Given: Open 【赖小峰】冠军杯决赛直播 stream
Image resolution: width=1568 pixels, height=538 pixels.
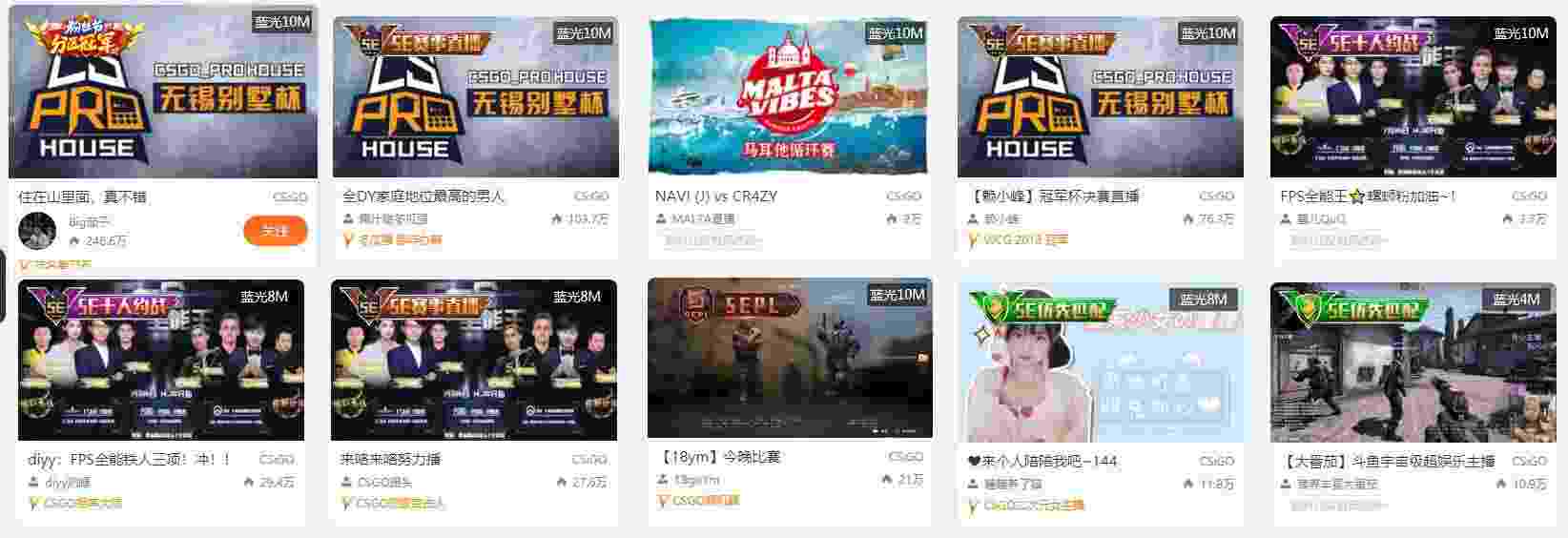Looking at the screenshot, I should click(x=1100, y=97).
